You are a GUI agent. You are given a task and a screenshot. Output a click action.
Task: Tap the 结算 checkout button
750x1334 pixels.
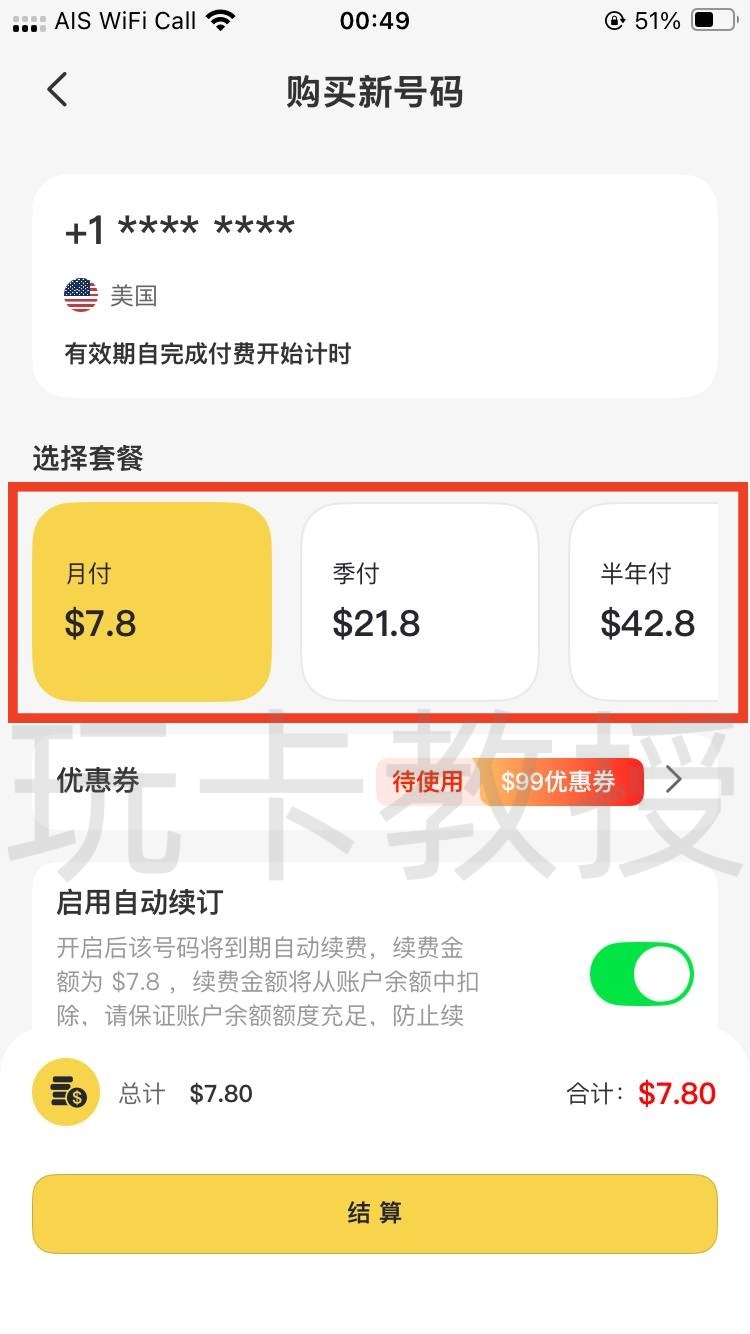click(x=375, y=1213)
